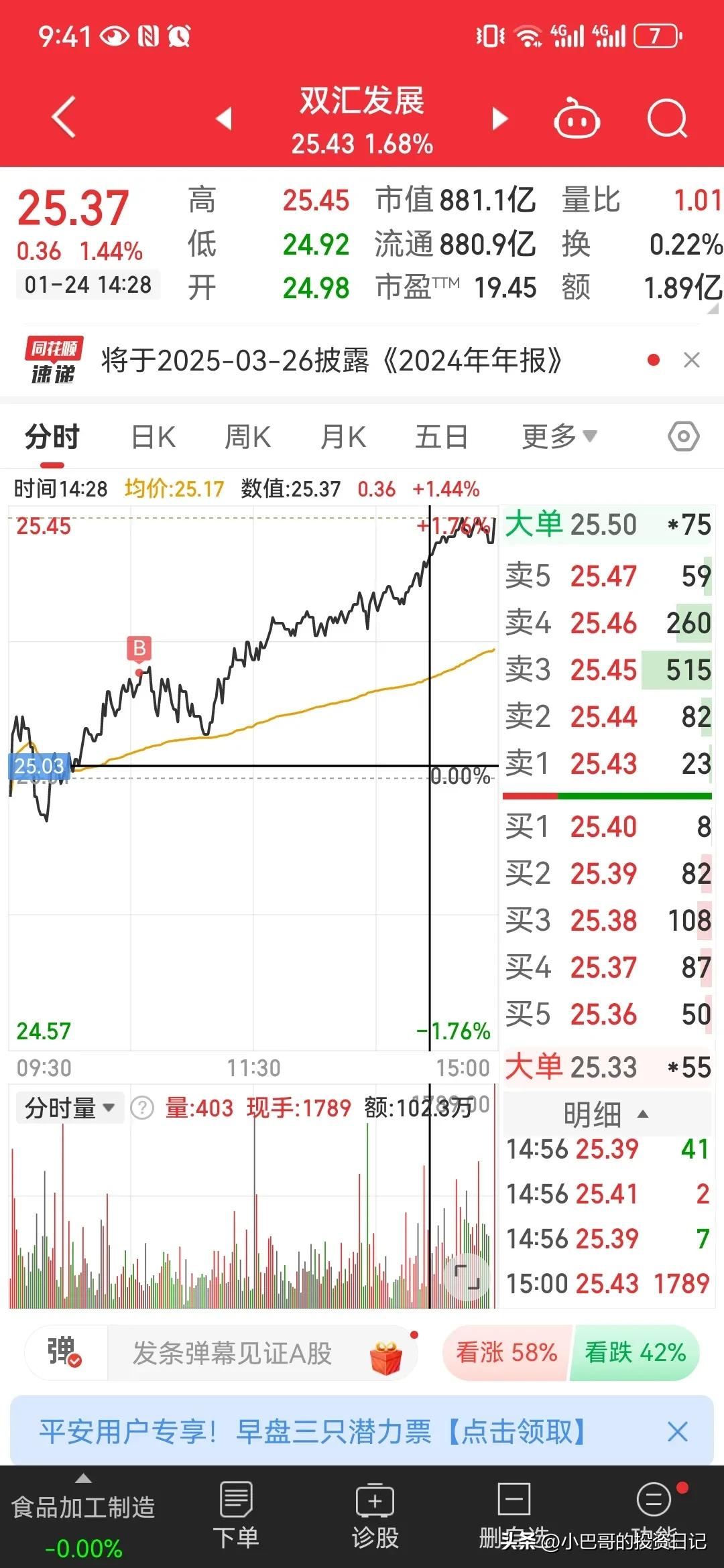724x1568 pixels.
Task: Switch to the 五日 tab
Action: tap(441, 438)
